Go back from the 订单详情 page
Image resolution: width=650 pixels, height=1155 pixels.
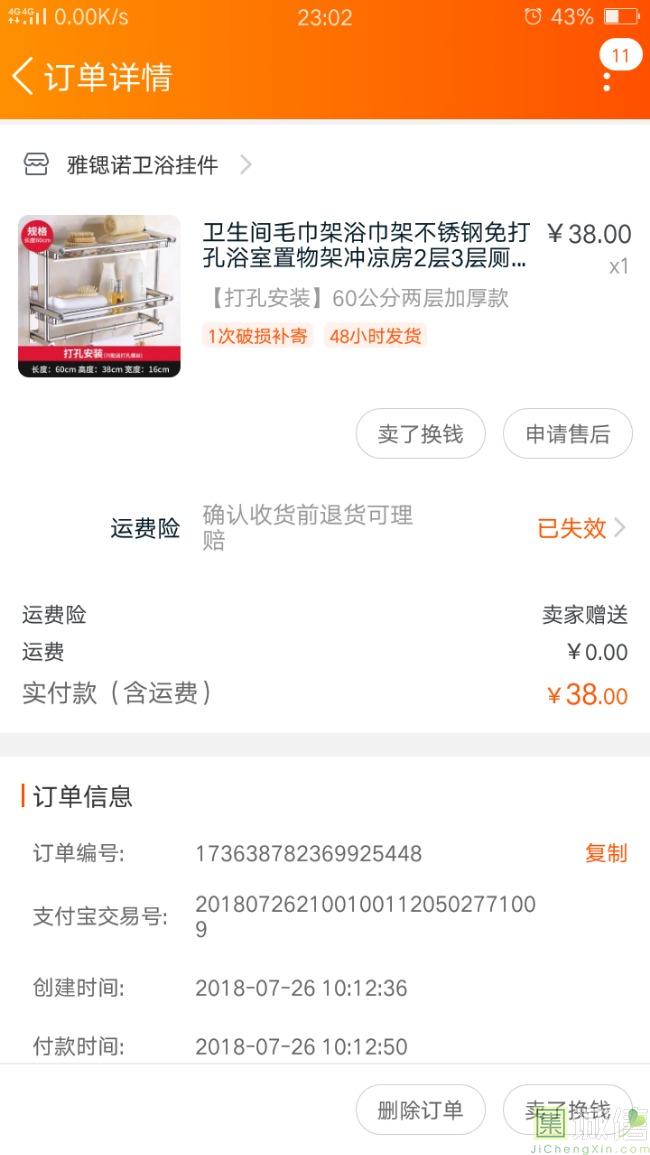point(24,76)
